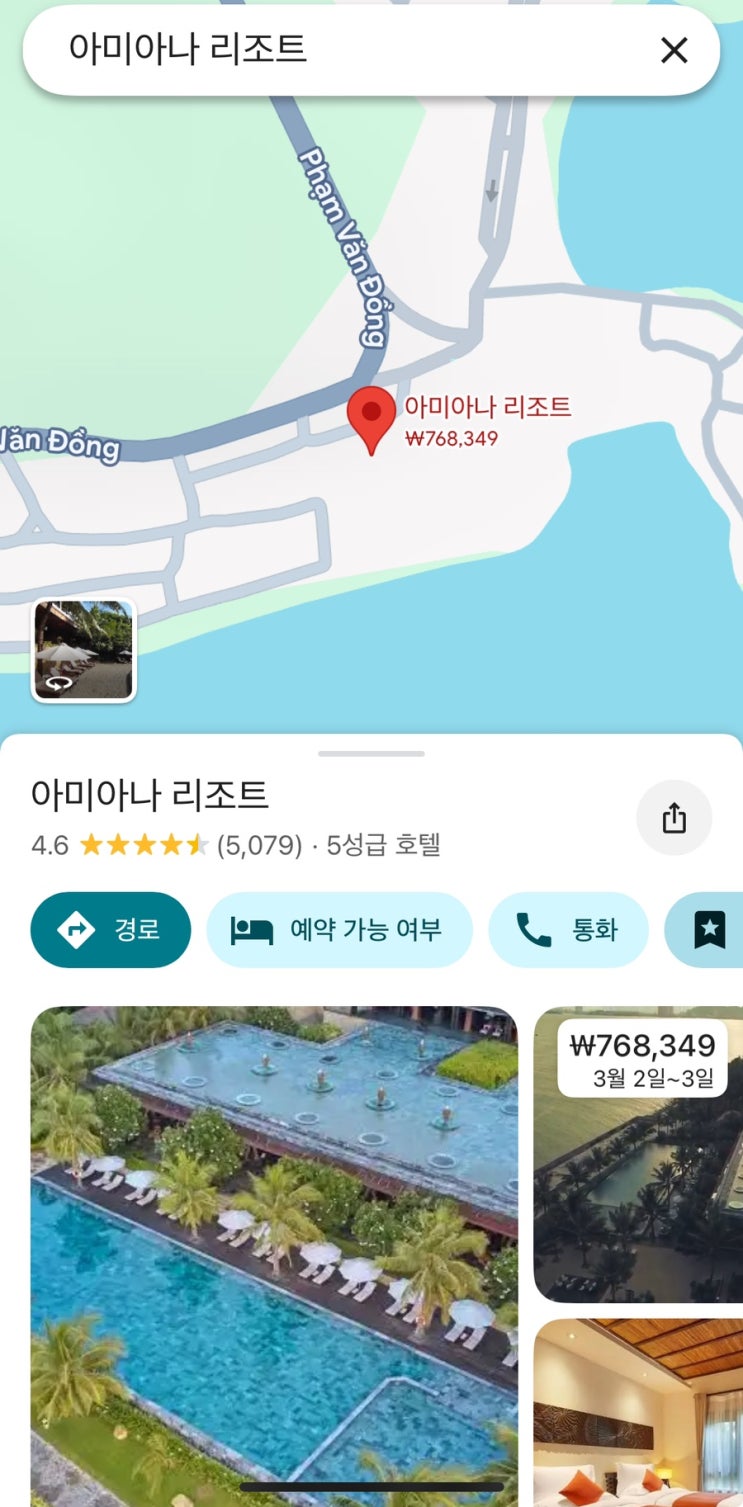Open the Street View thumbnail
743x1507 pixels.
coord(84,650)
